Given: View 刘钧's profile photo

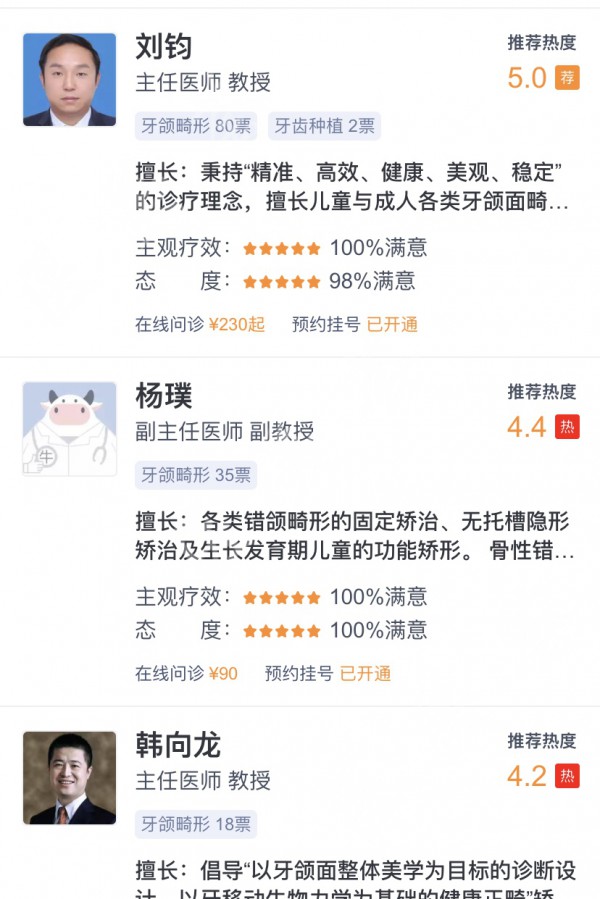Looking at the screenshot, I should pos(69,80).
